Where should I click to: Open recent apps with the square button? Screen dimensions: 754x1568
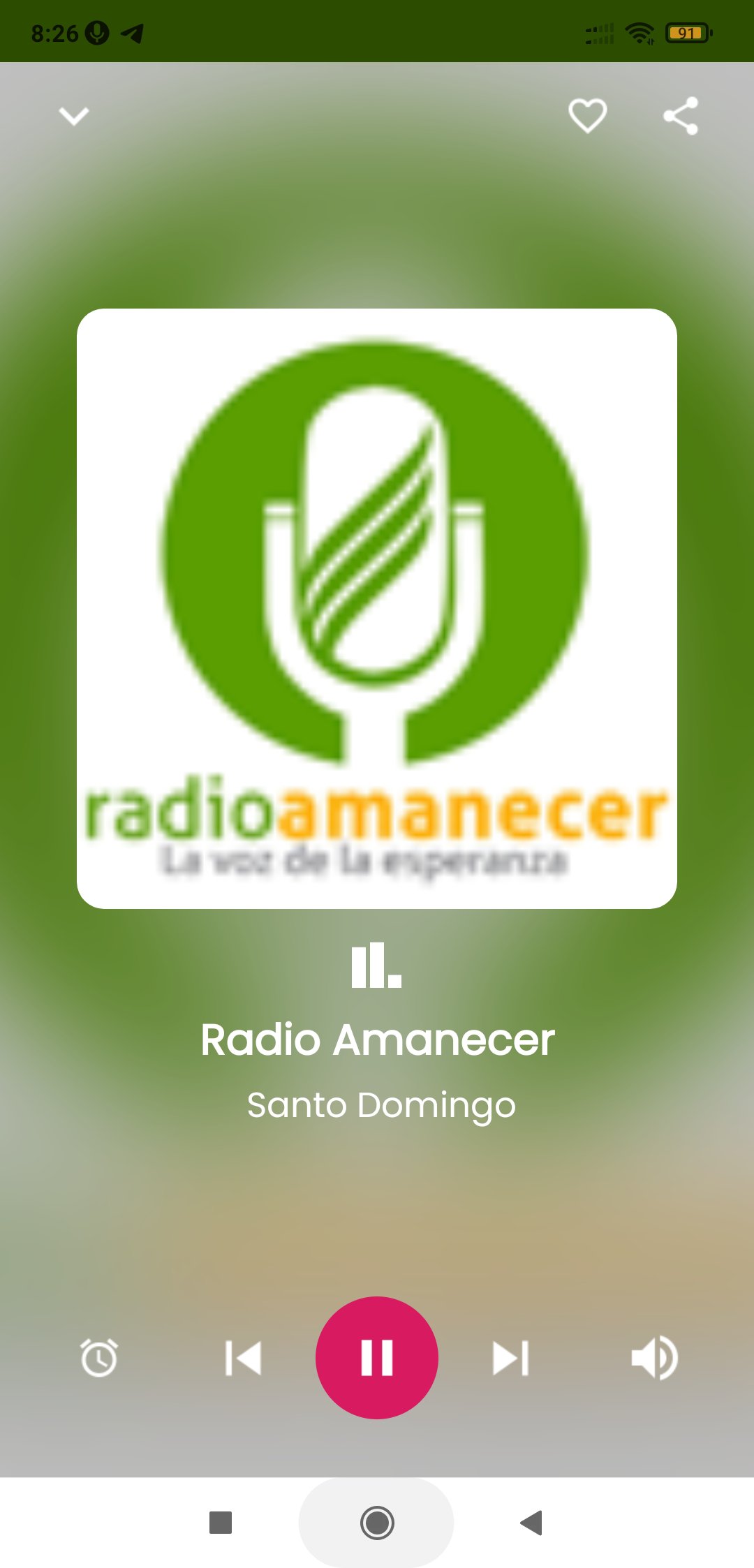tap(221, 1522)
